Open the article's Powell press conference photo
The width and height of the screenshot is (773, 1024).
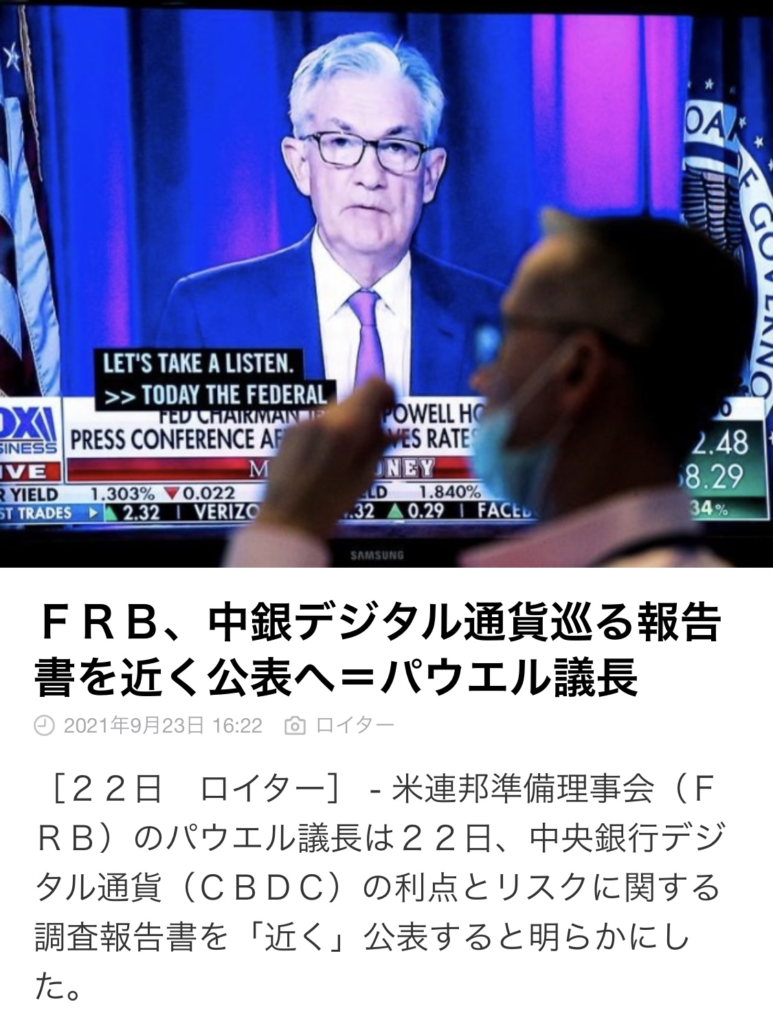coord(386,285)
